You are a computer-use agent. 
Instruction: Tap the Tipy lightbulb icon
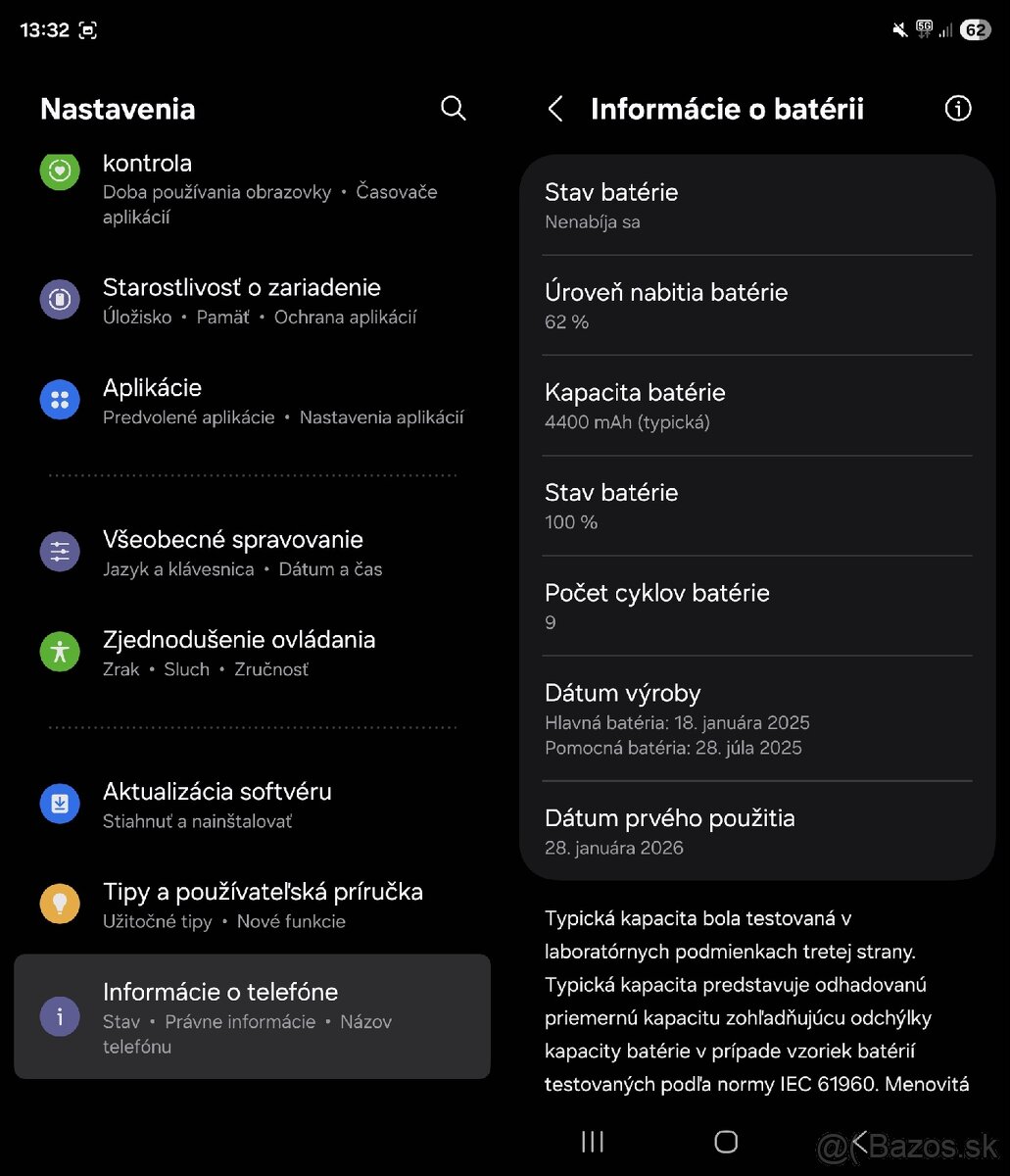coord(60,904)
